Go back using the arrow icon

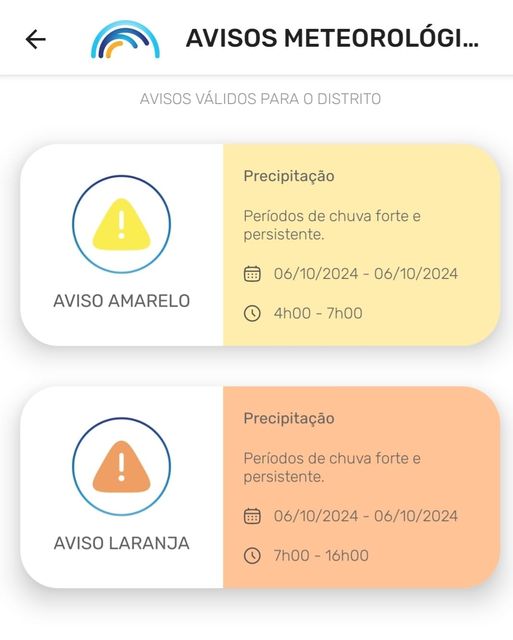click(x=36, y=40)
